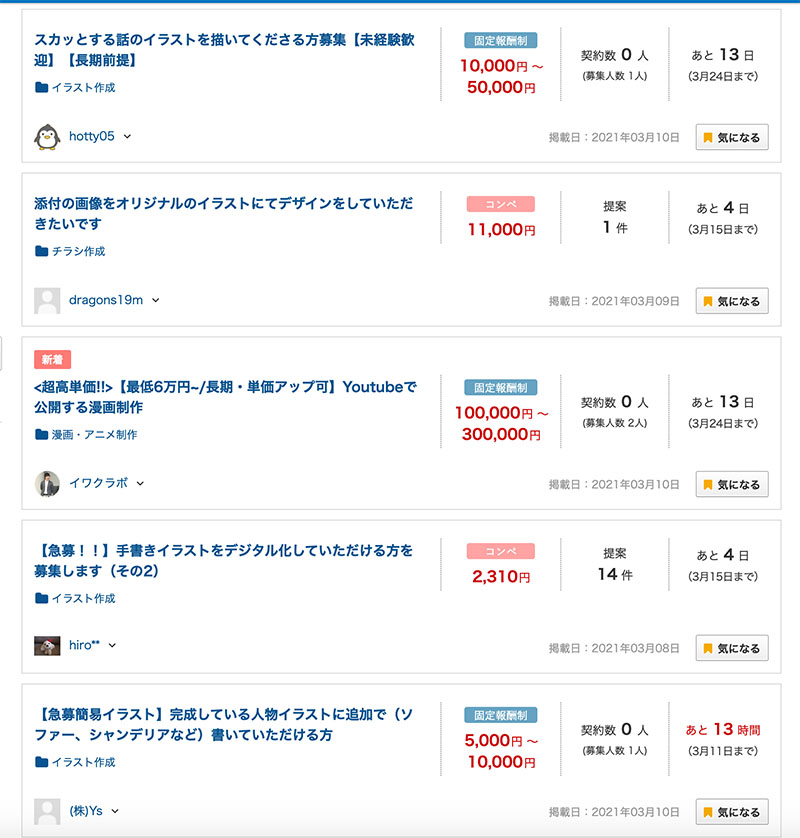Open dragons19m's dropdown chevron

coord(156,300)
